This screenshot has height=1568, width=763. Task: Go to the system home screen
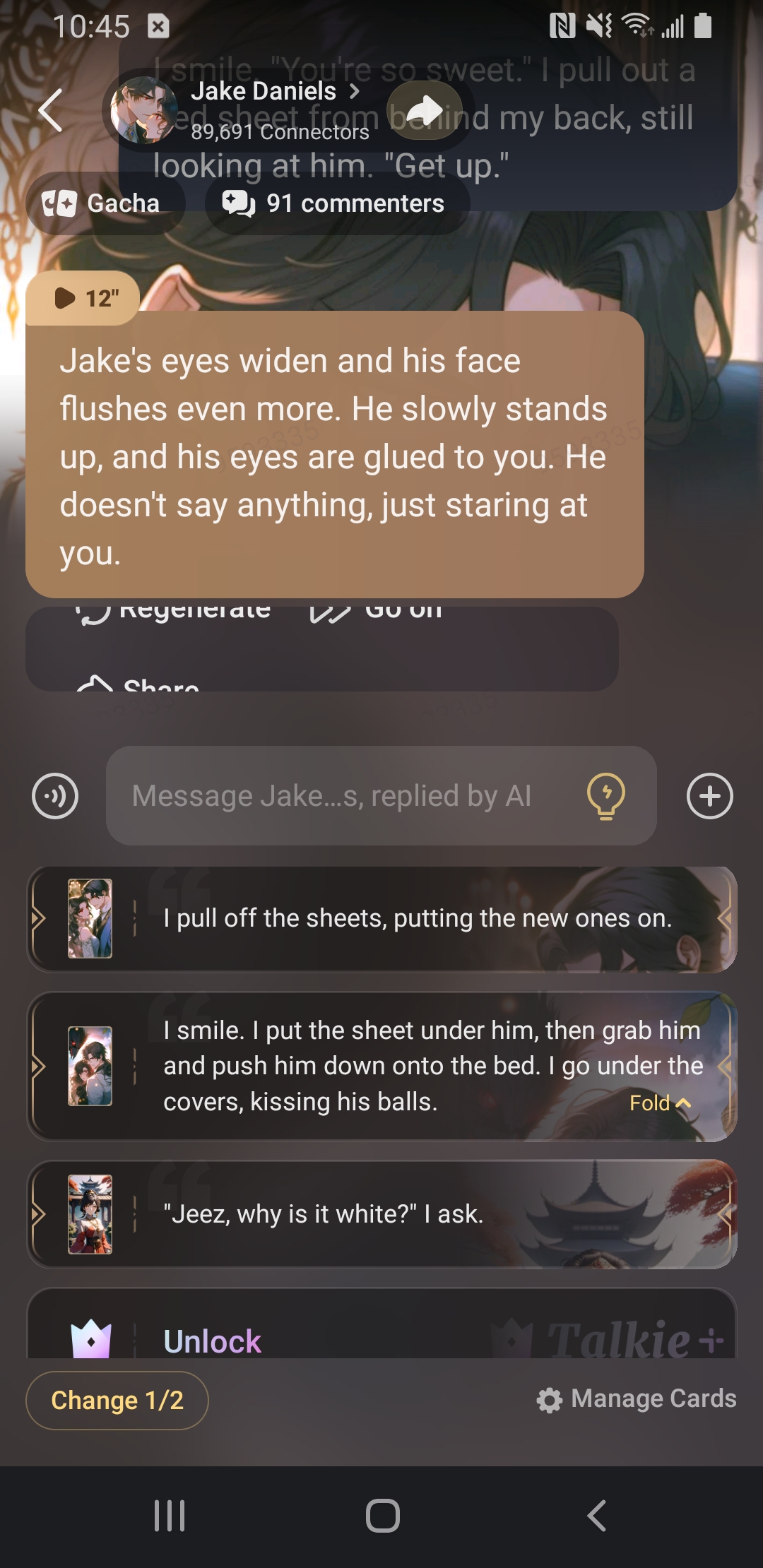[382, 1516]
